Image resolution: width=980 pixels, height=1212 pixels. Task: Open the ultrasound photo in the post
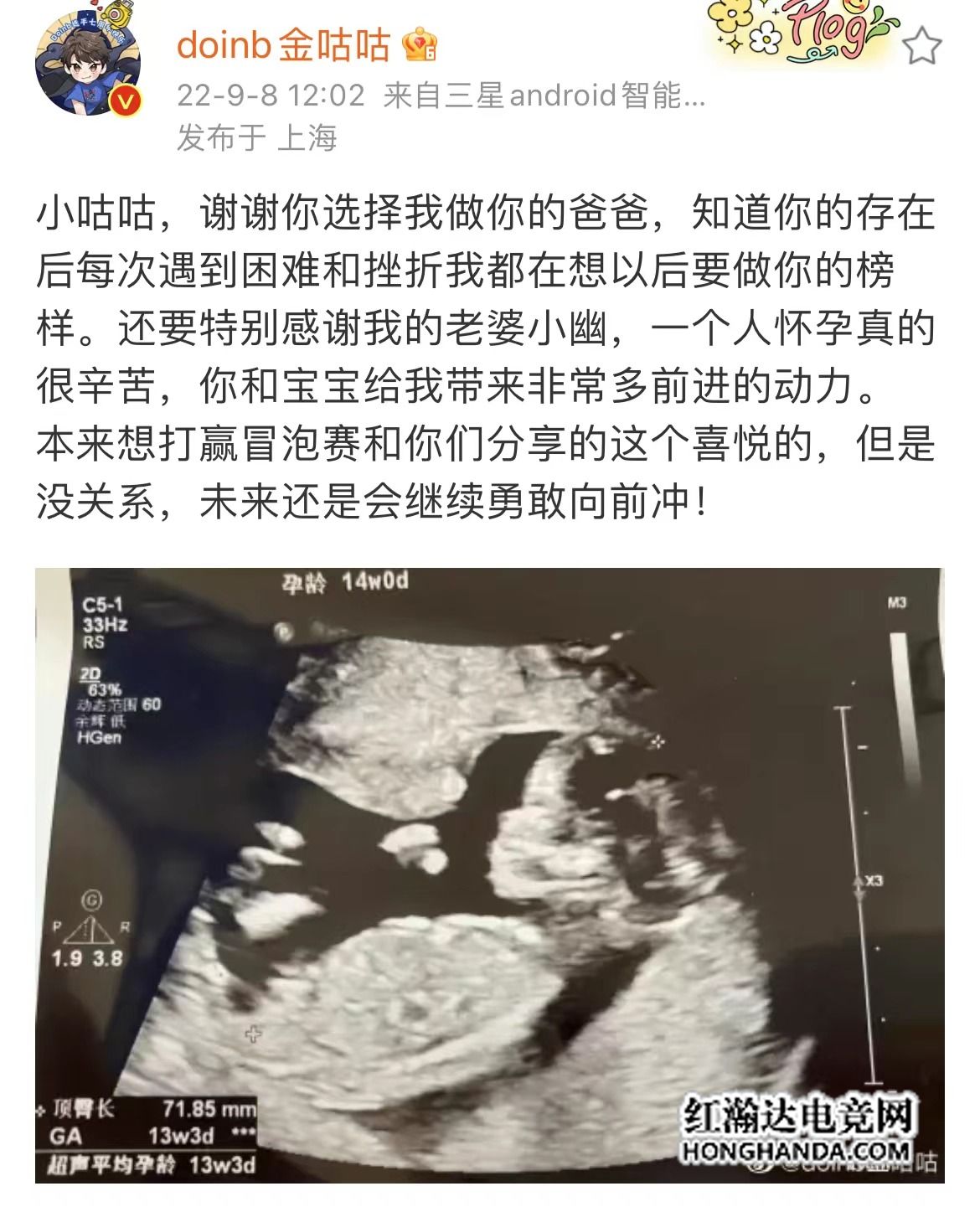[489, 874]
